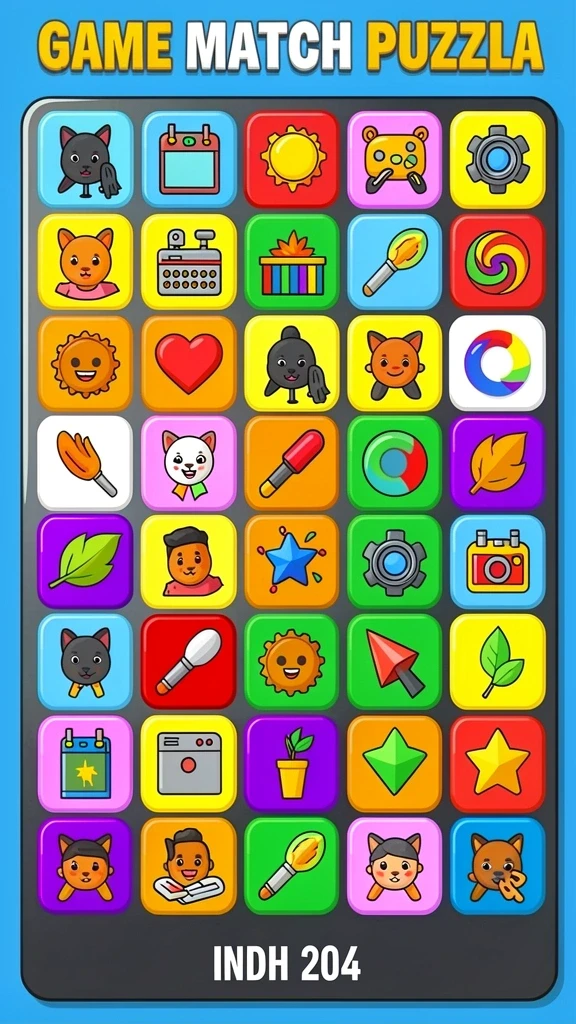Choose the washing machine tile
Screen dimensions: 576x1024
click(x=189, y=764)
